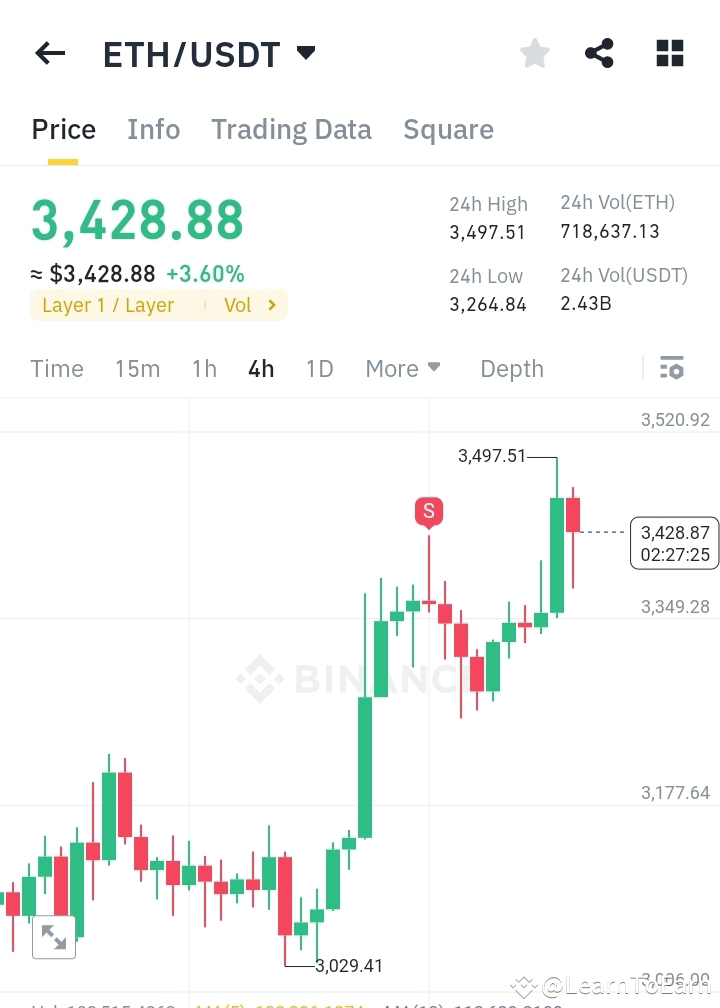Tap the Square section
The height and width of the screenshot is (1008, 720).
448,129
